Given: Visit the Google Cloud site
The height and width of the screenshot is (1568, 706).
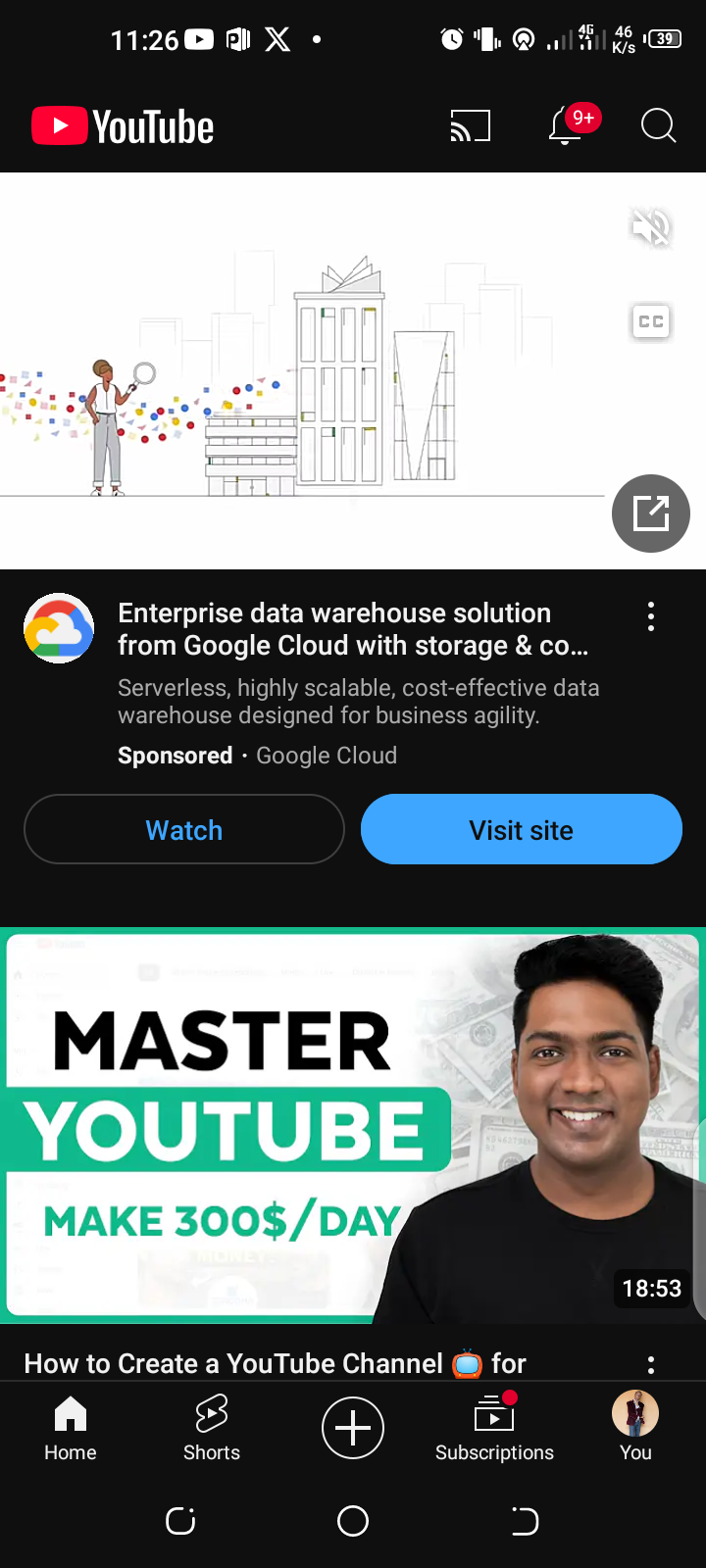Looking at the screenshot, I should 522,829.
